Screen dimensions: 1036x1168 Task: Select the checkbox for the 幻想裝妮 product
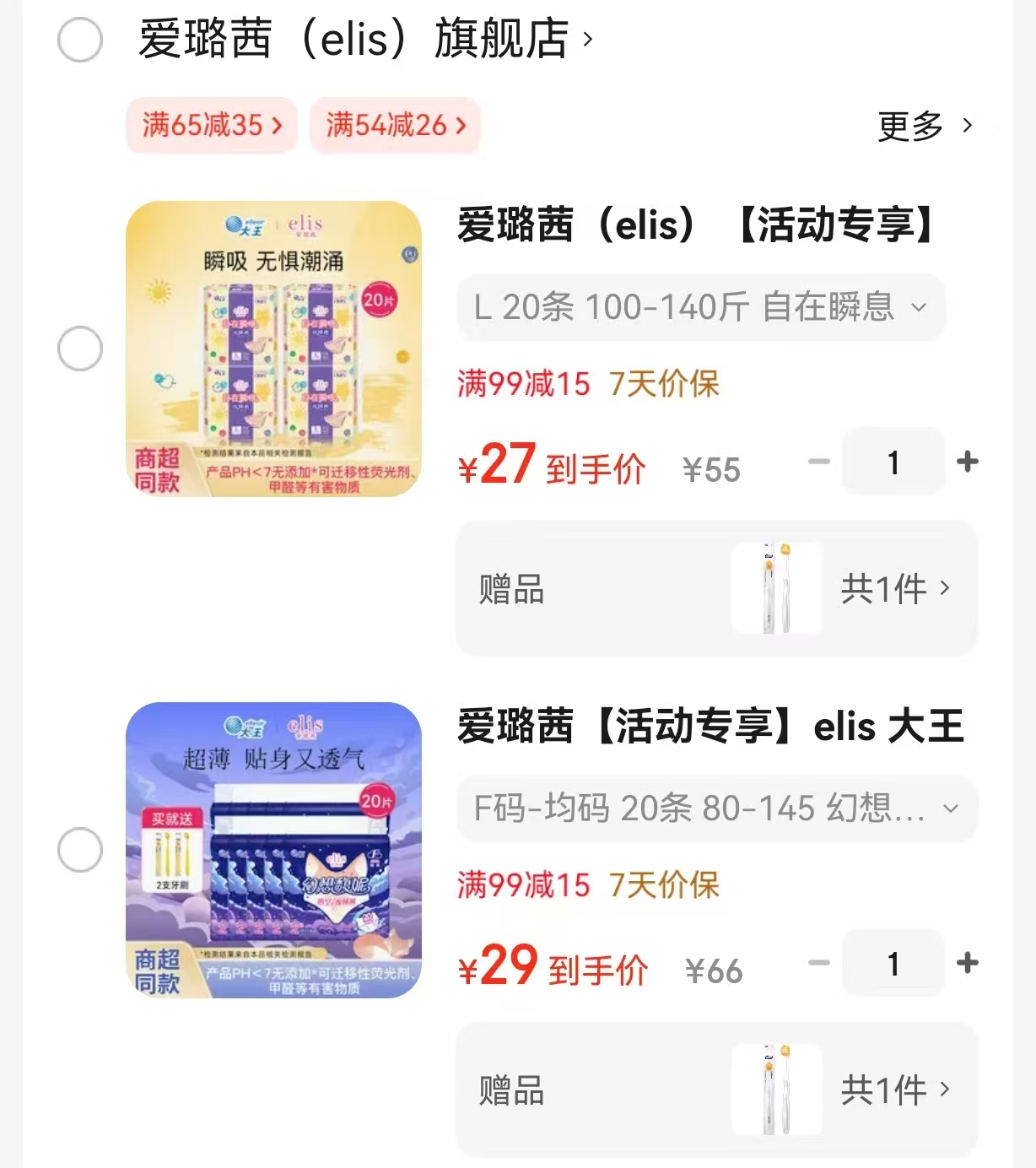(x=80, y=849)
